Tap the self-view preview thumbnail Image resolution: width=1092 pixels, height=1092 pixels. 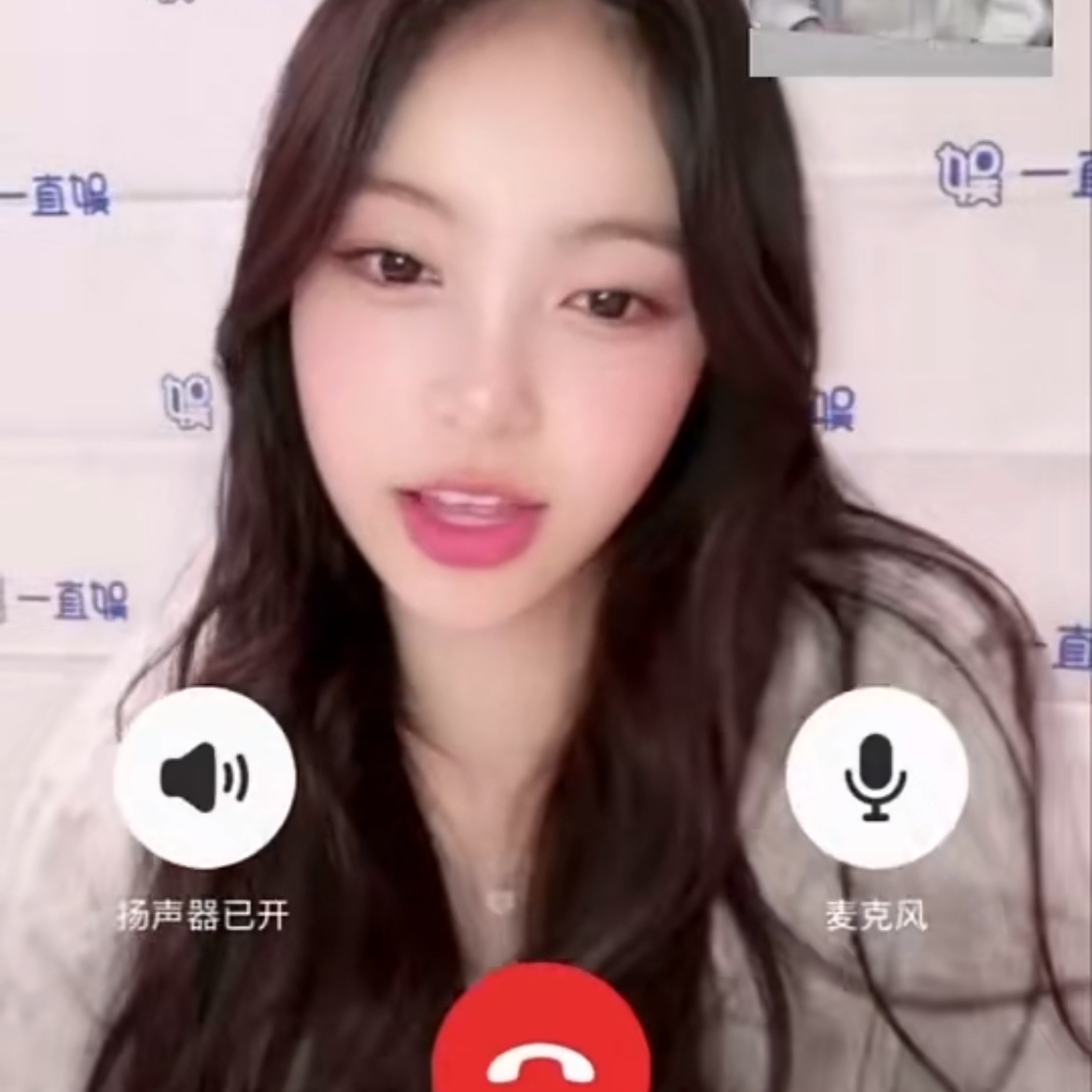click(901, 35)
